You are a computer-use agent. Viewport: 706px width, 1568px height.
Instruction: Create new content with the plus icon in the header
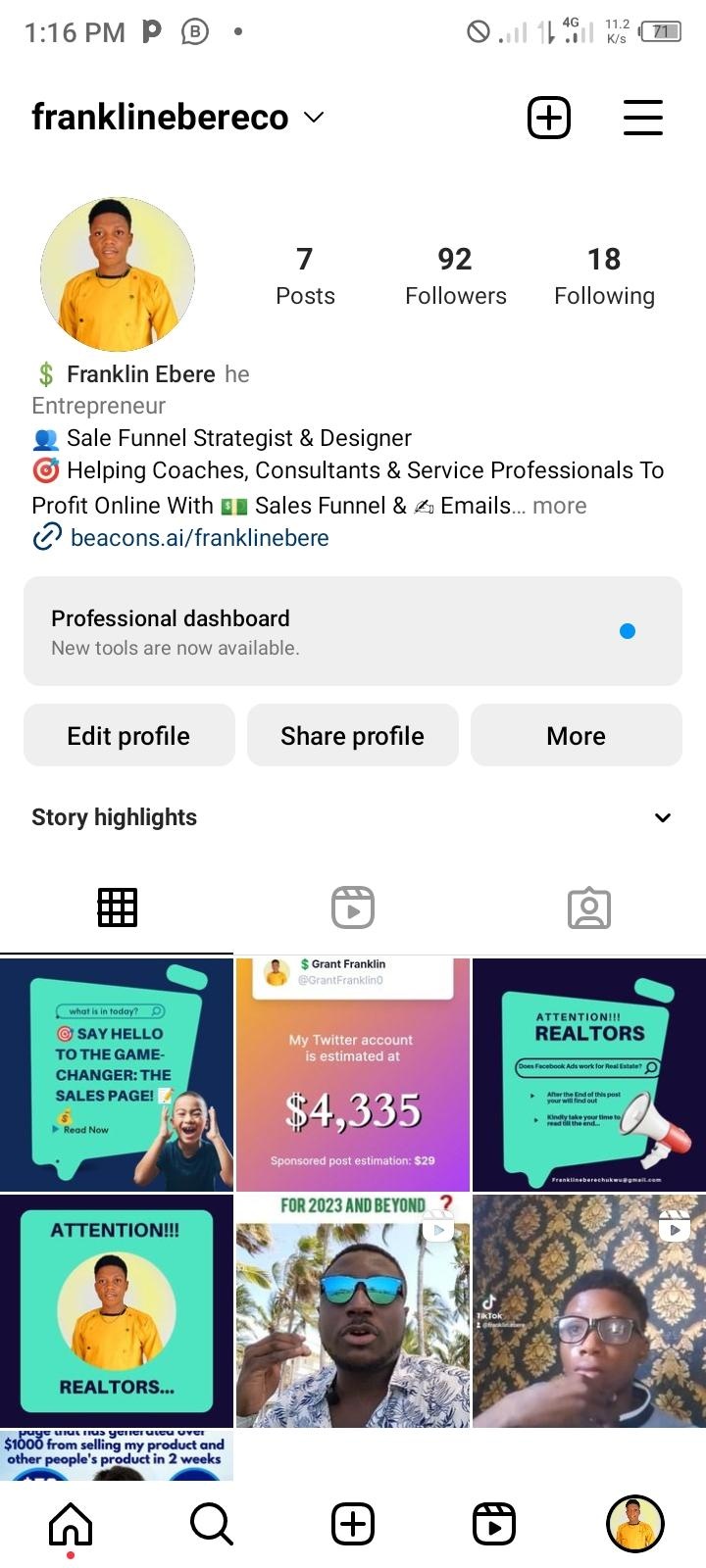click(x=549, y=118)
